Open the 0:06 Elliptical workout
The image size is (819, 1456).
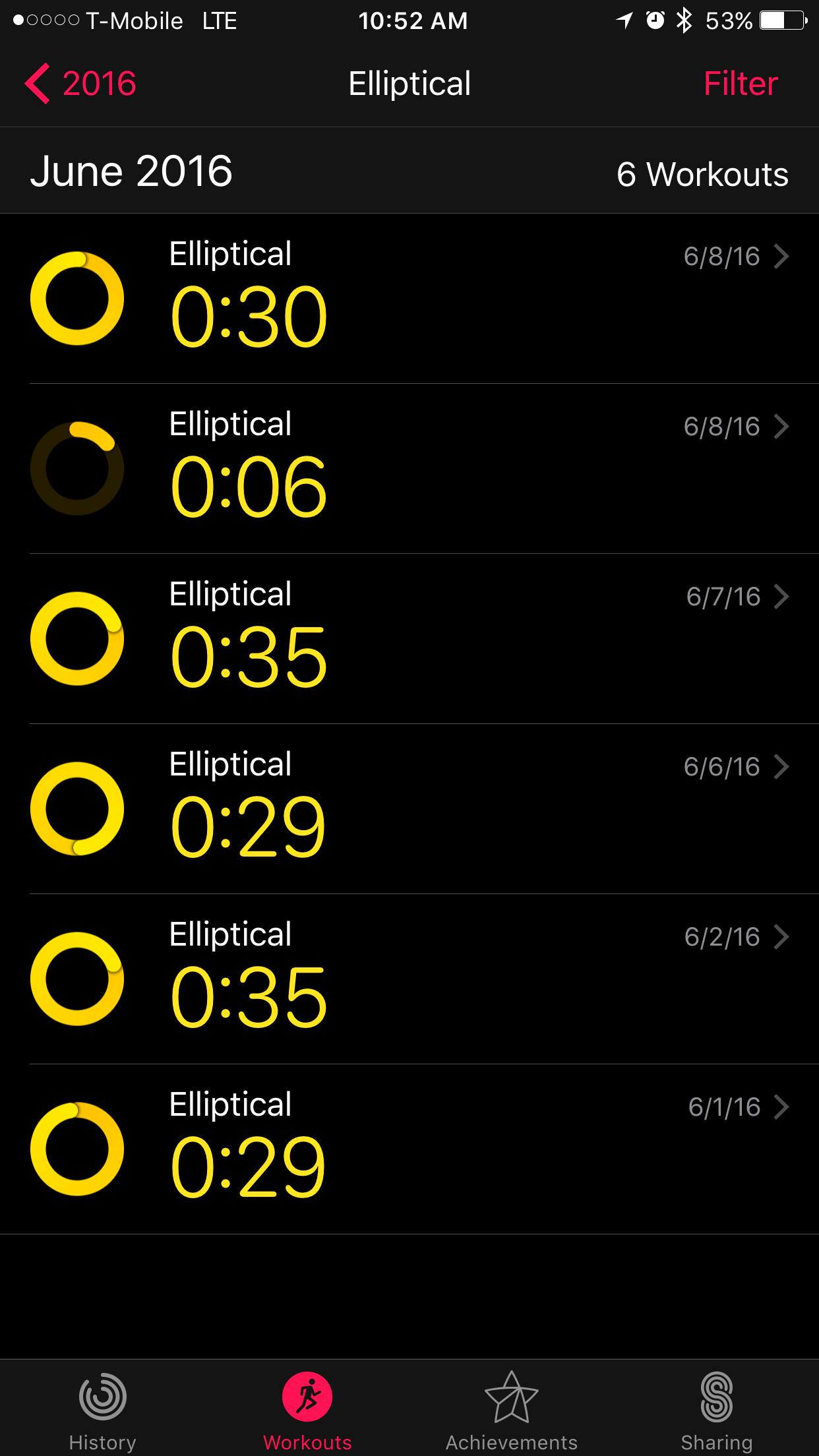[x=409, y=469]
